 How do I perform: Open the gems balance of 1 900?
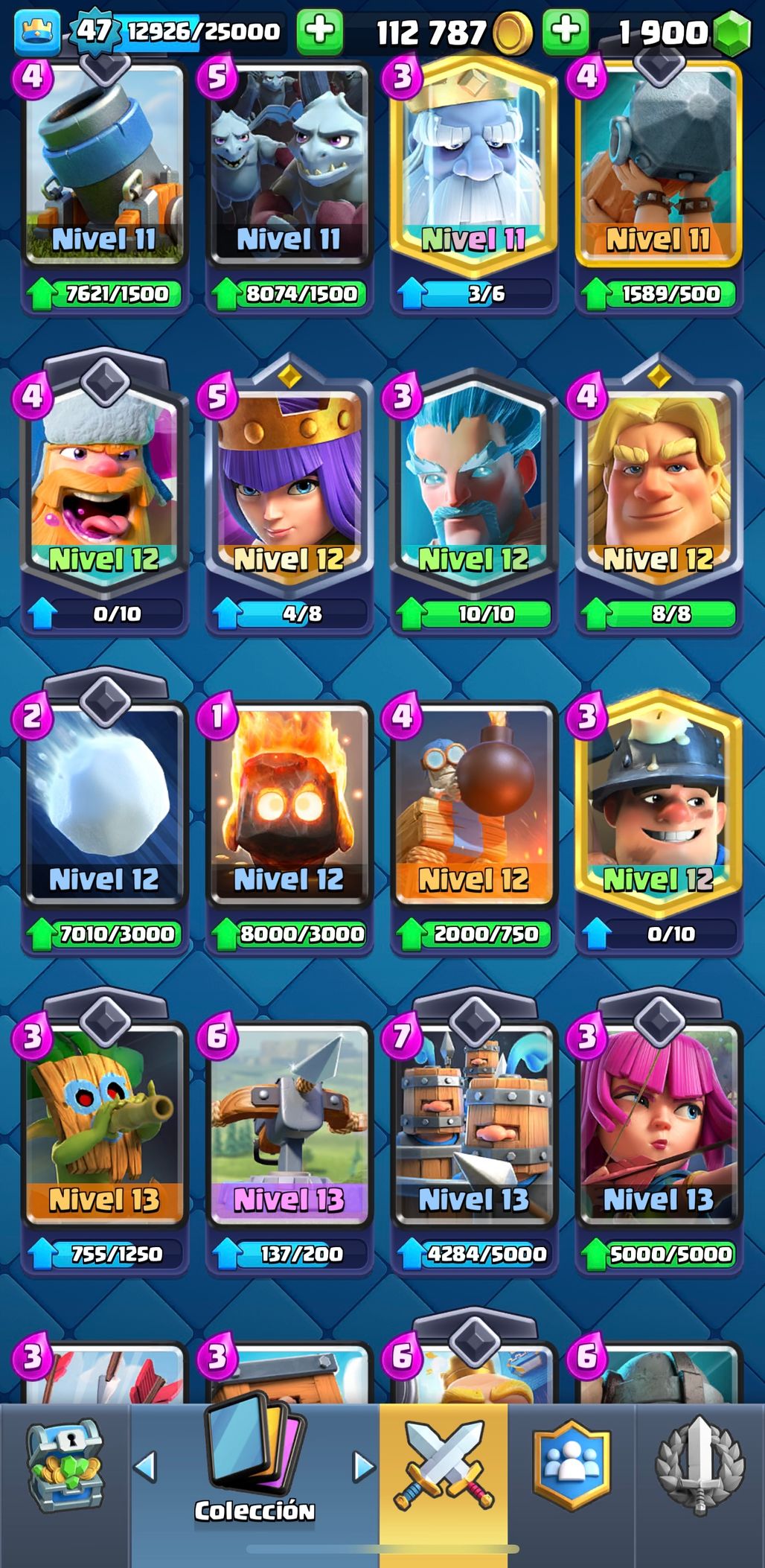click(x=683, y=32)
